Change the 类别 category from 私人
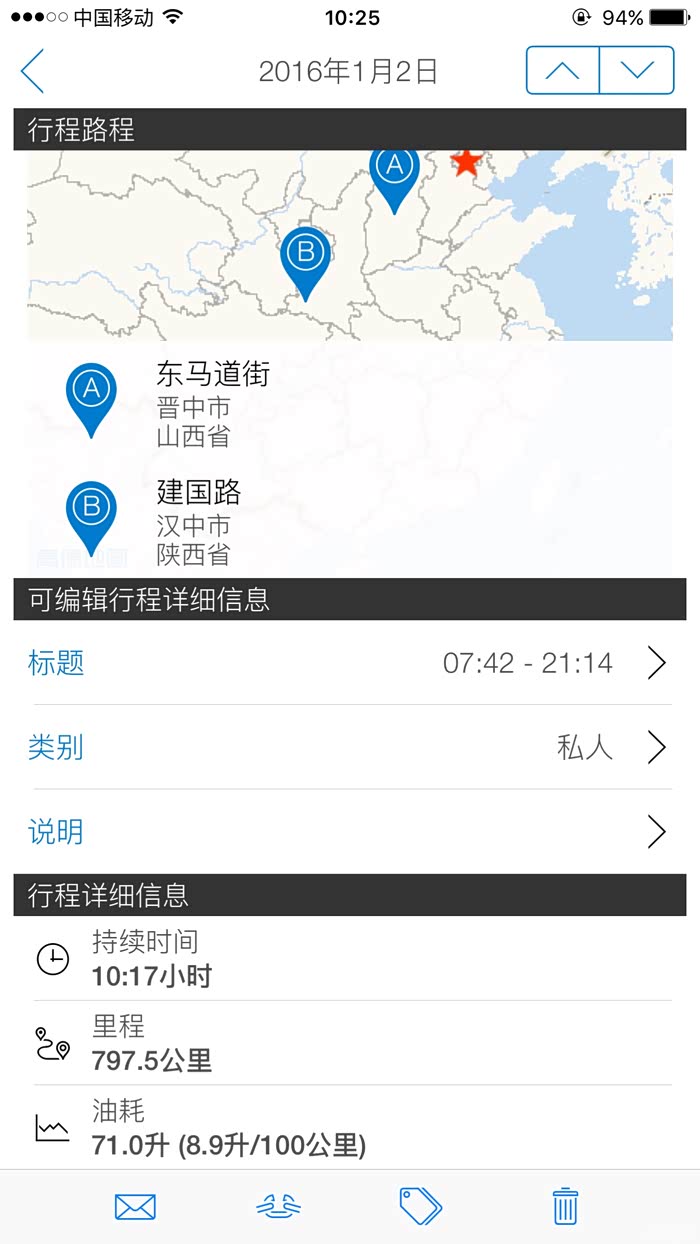 coord(350,747)
